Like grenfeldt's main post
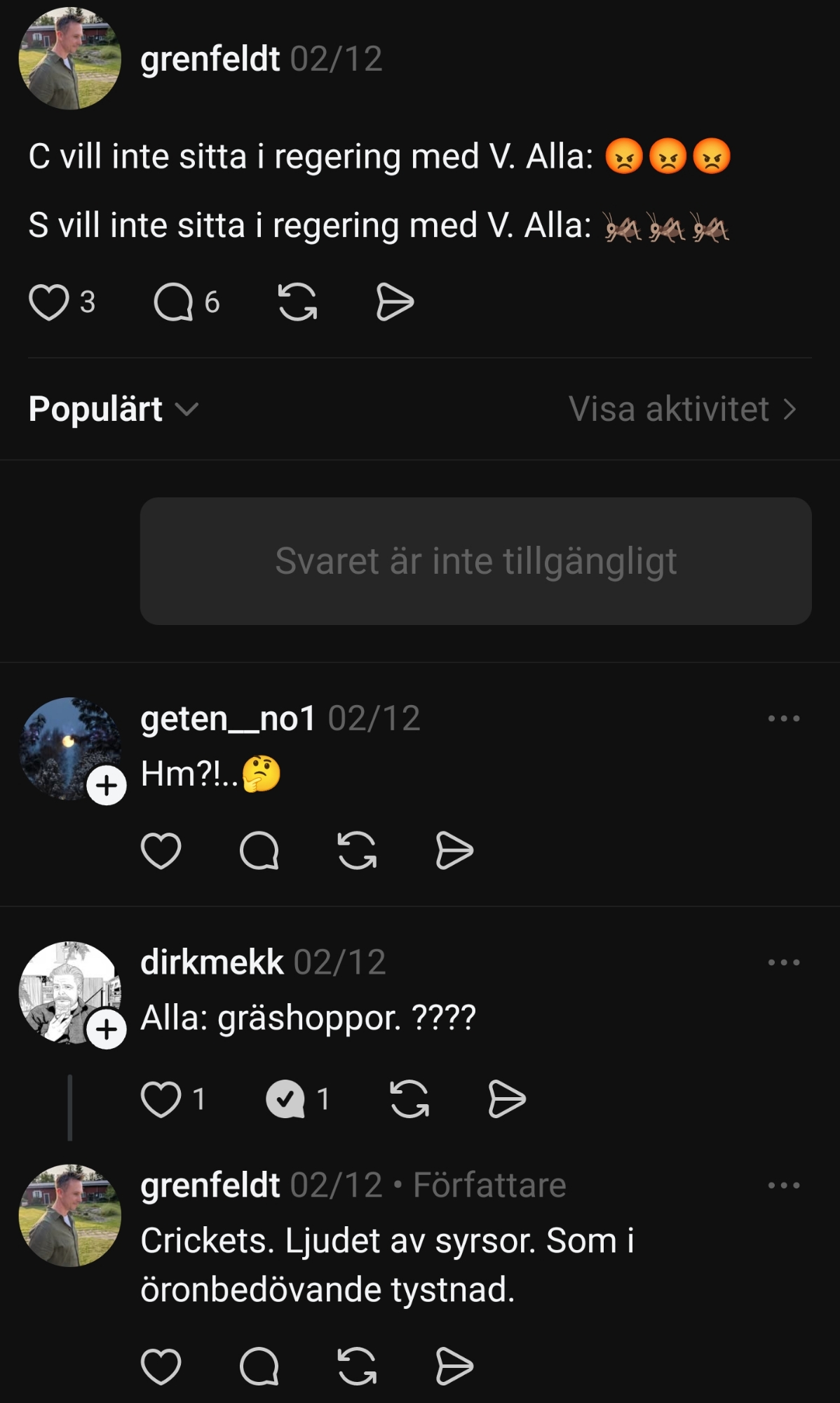The height and width of the screenshot is (1403, 840). 48,302
